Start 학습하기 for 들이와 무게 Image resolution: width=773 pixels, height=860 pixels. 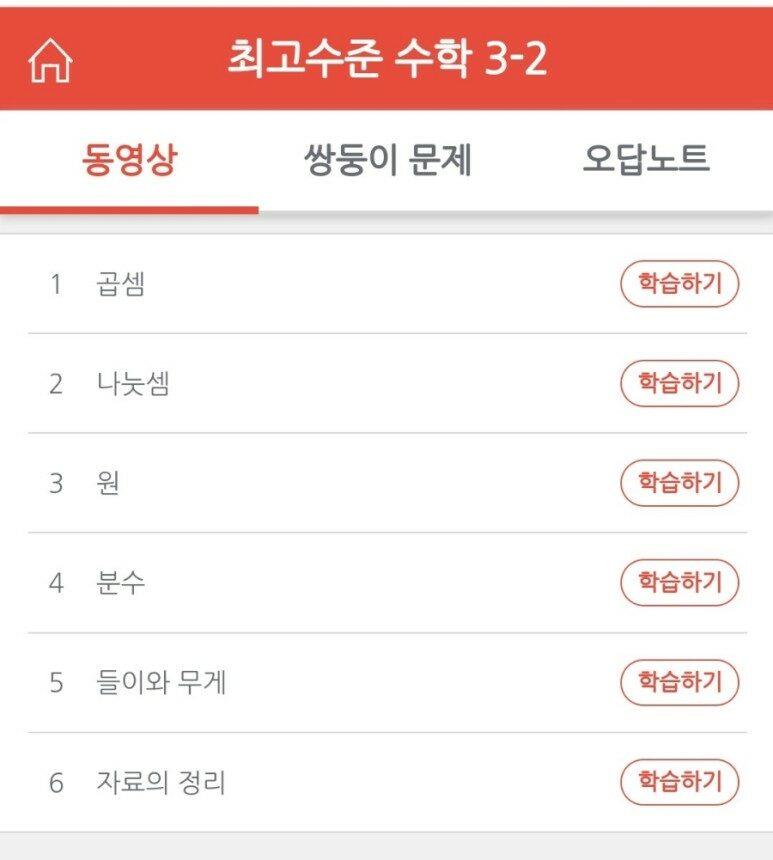pos(679,682)
